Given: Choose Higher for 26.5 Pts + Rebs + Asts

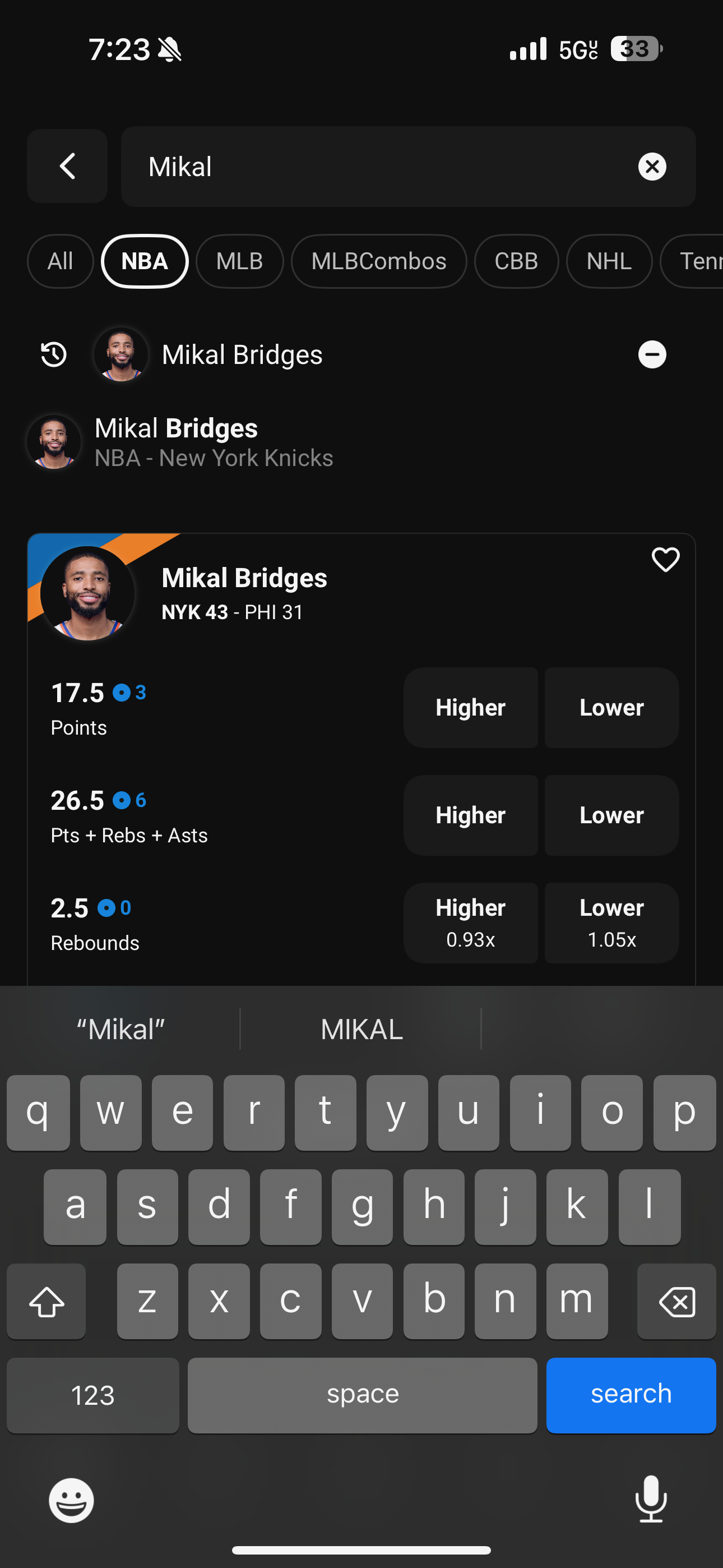Looking at the screenshot, I should [x=470, y=815].
